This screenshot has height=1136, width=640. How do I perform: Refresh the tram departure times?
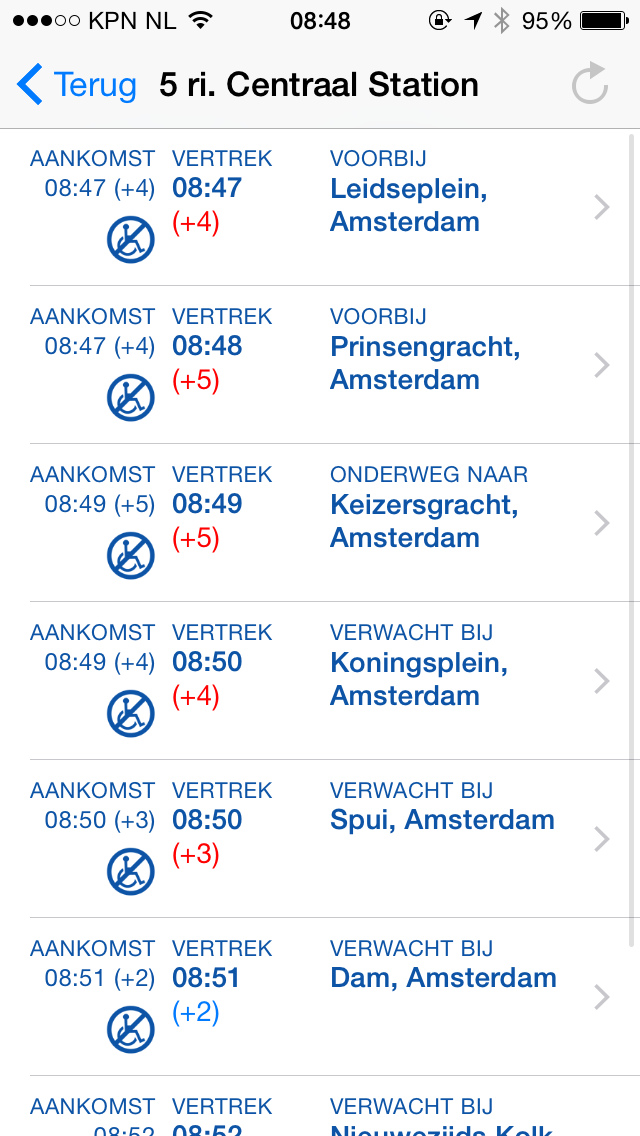coord(589,84)
